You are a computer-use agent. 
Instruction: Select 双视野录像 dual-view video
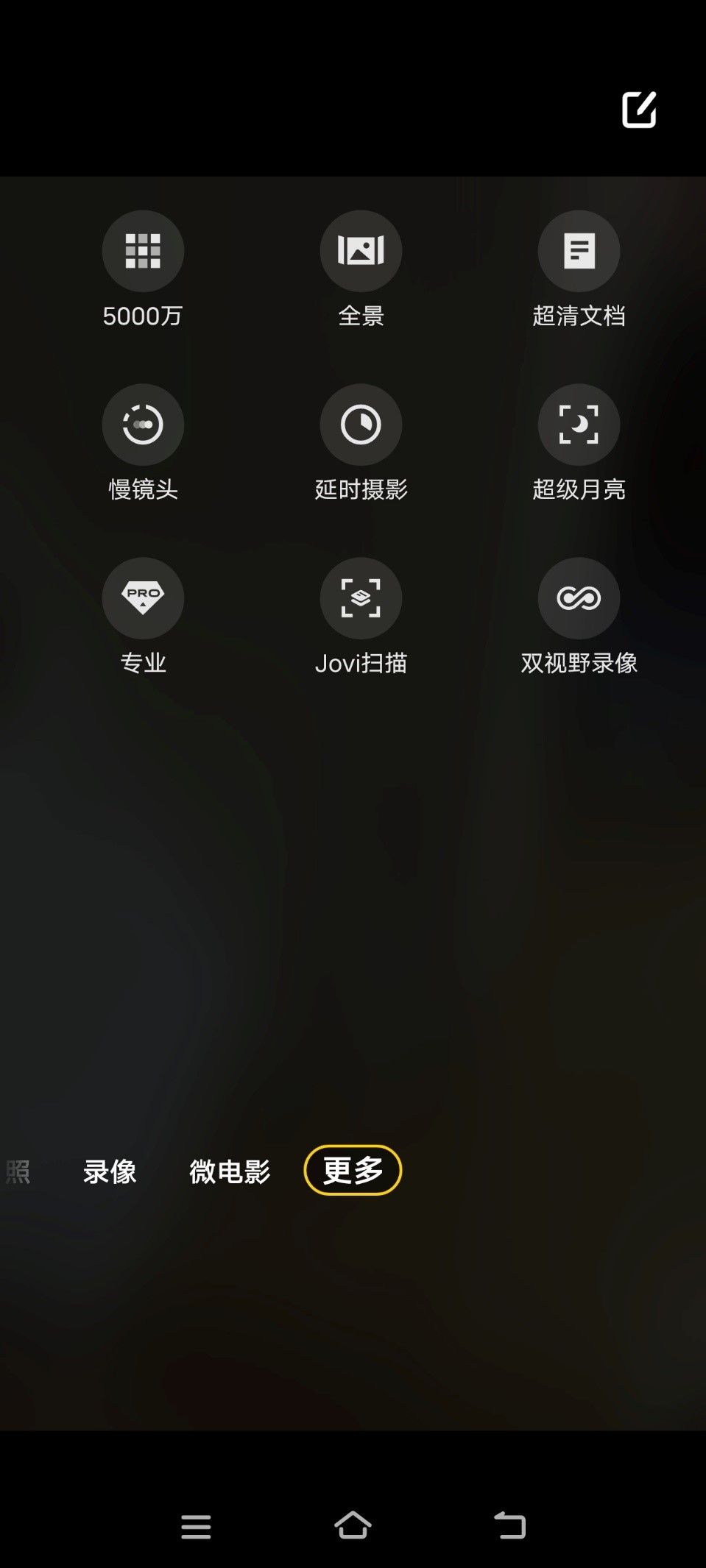pos(579,599)
